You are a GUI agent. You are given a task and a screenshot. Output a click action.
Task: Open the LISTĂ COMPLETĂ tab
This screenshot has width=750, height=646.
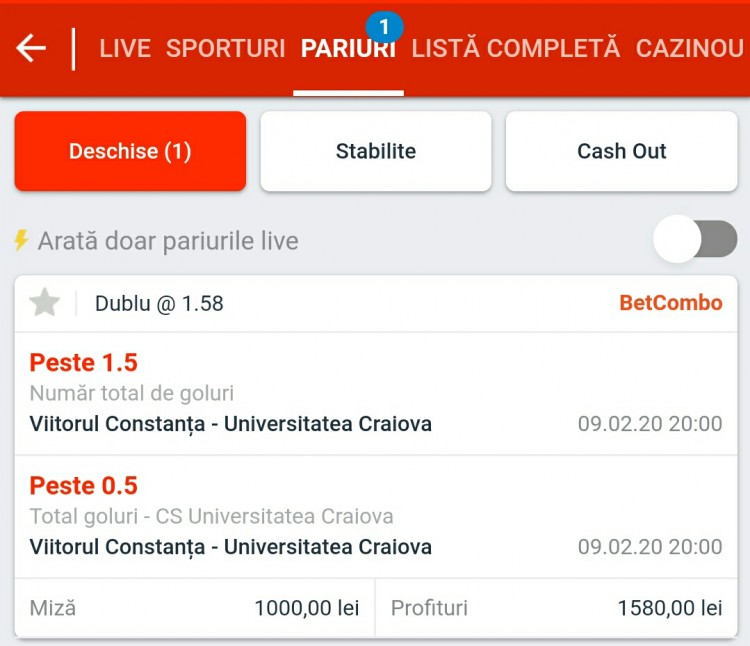[x=516, y=49]
